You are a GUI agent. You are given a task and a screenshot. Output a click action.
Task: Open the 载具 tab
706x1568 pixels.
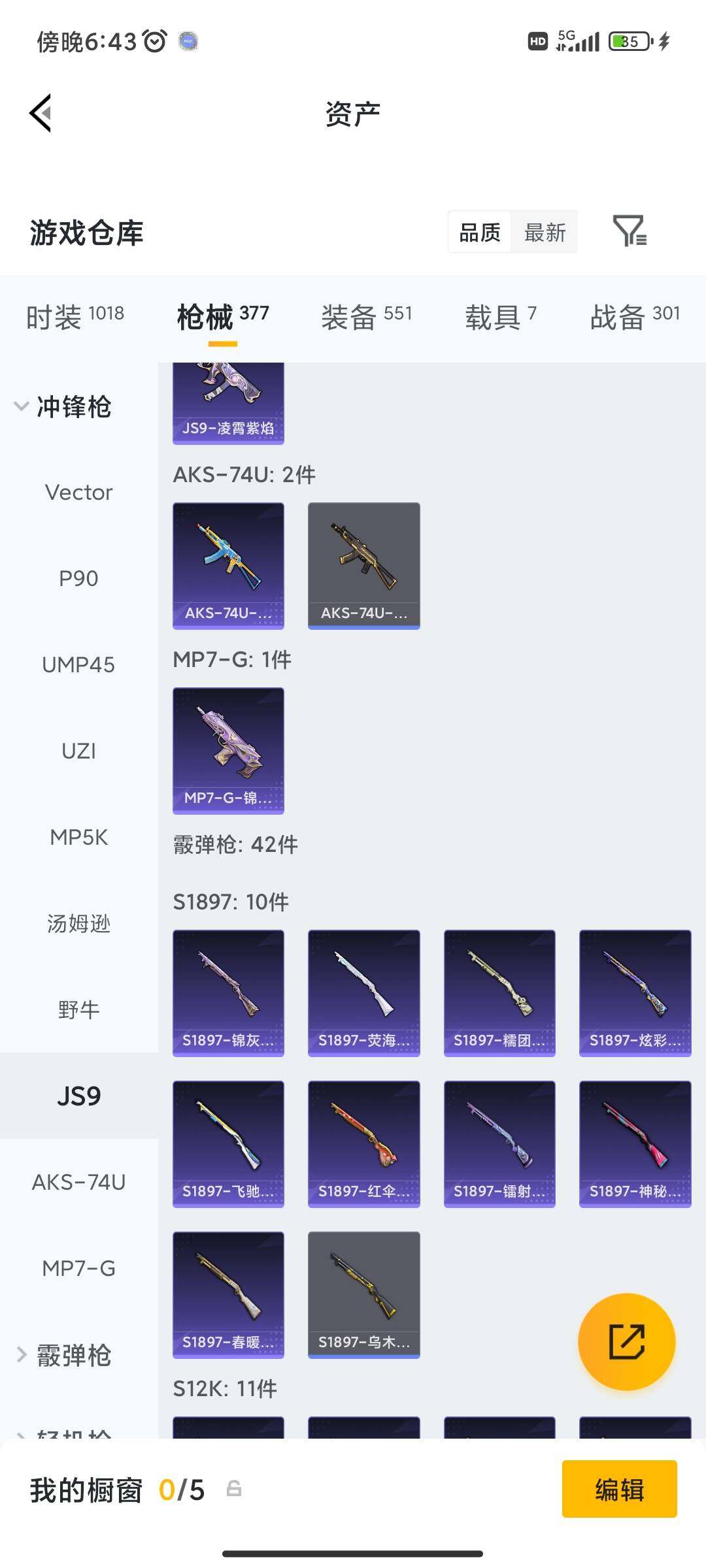[501, 317]
